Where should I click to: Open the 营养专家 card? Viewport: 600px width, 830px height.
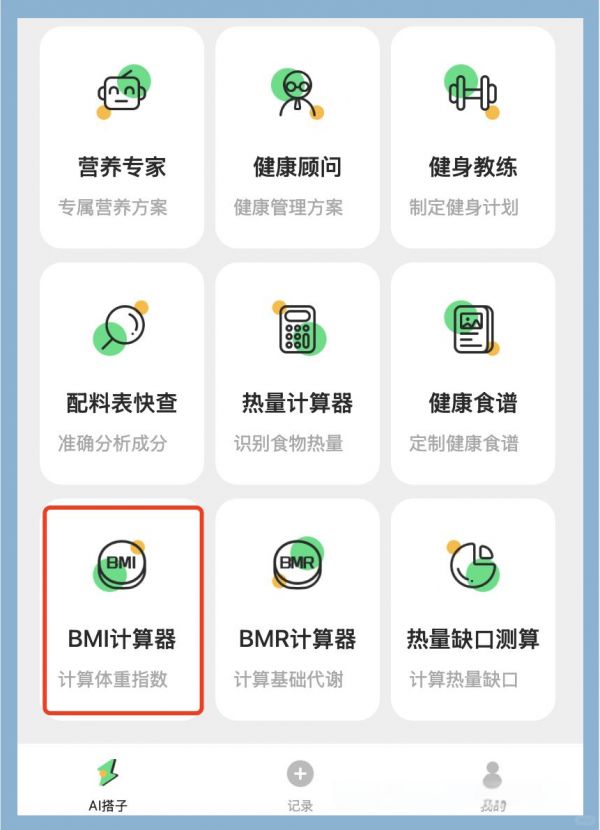122,138
